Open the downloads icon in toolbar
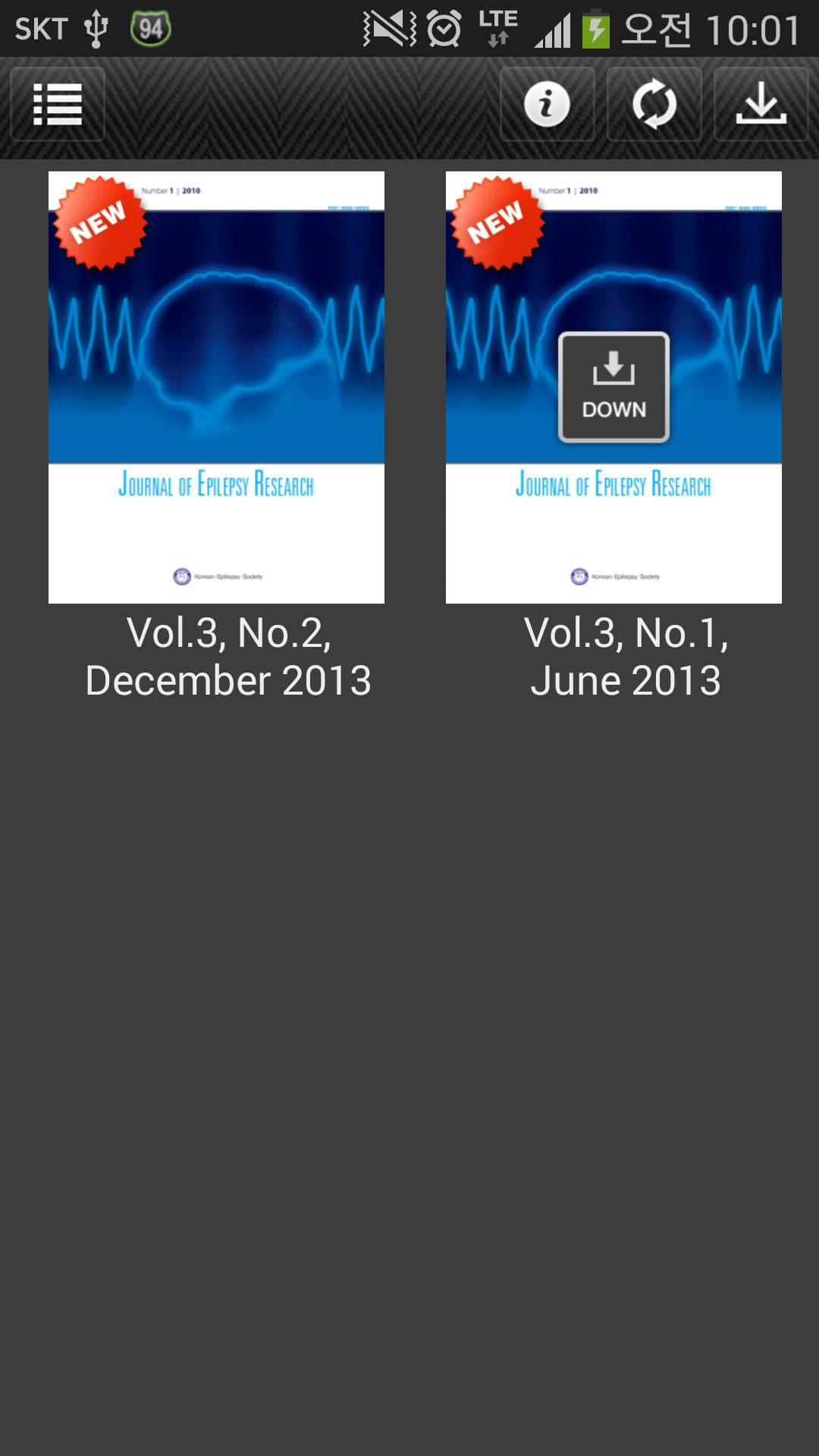 [x=761, y=105]
